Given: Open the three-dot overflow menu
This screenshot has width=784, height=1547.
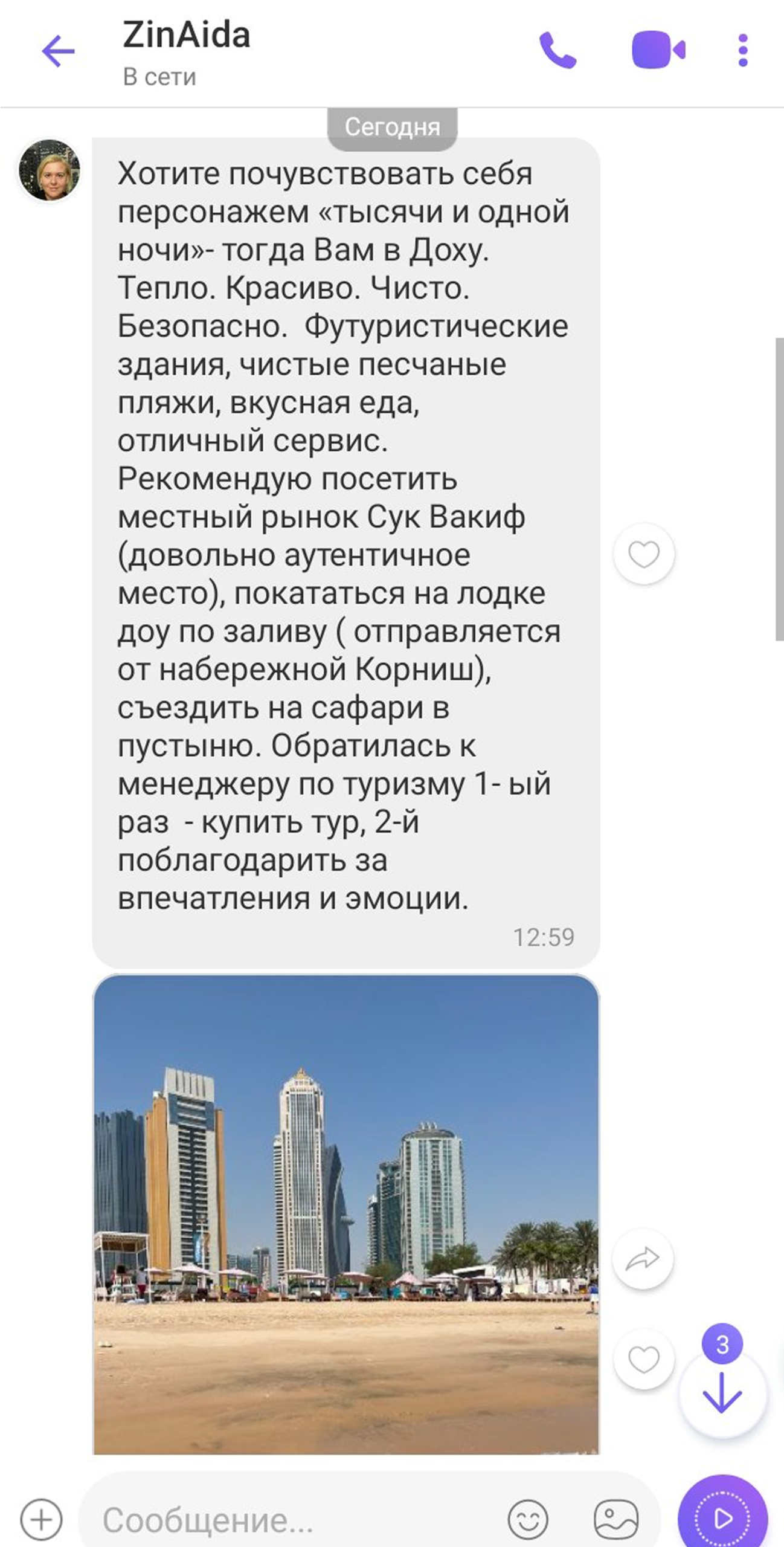Looking at the screenshot, I should click(x=743, y=50).
